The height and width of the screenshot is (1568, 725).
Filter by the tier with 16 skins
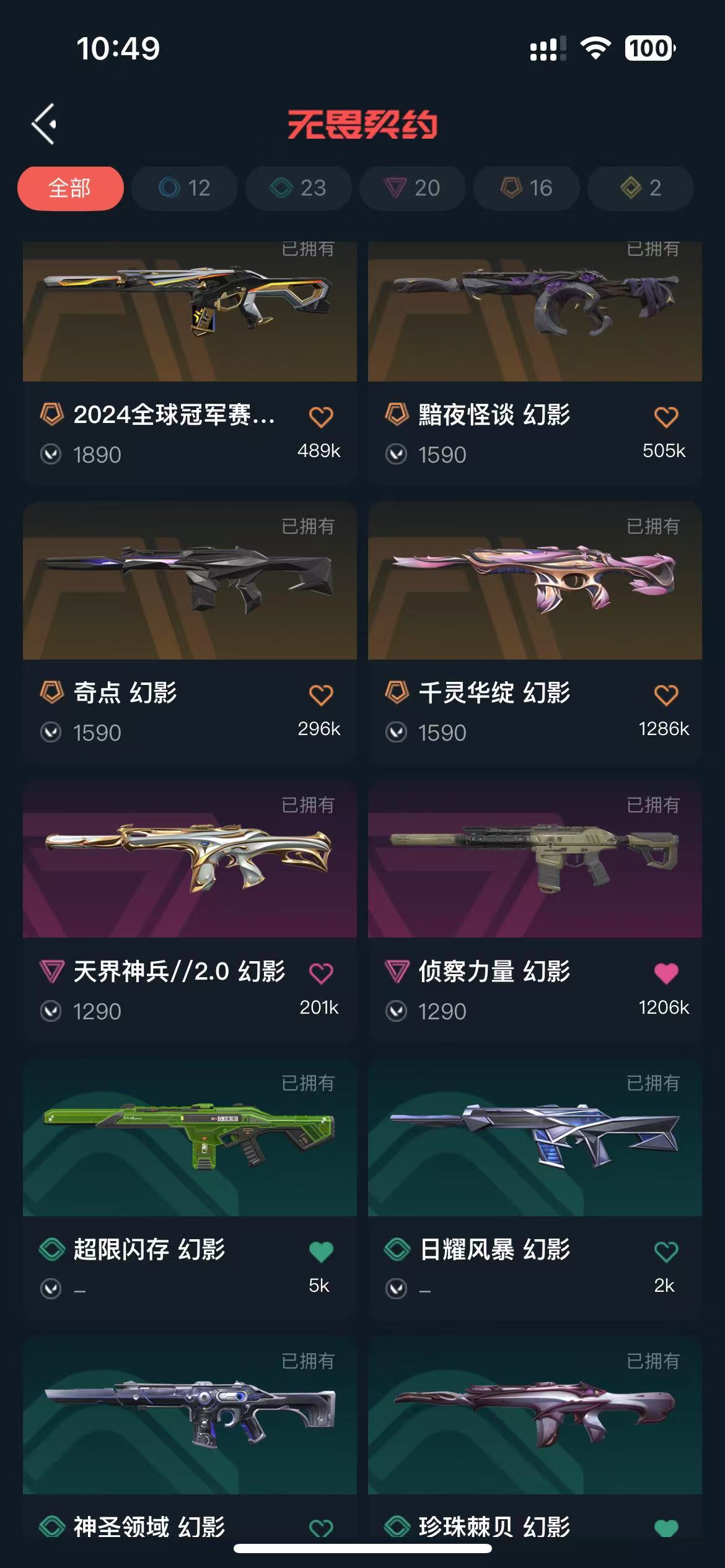(x=526, y=188)
